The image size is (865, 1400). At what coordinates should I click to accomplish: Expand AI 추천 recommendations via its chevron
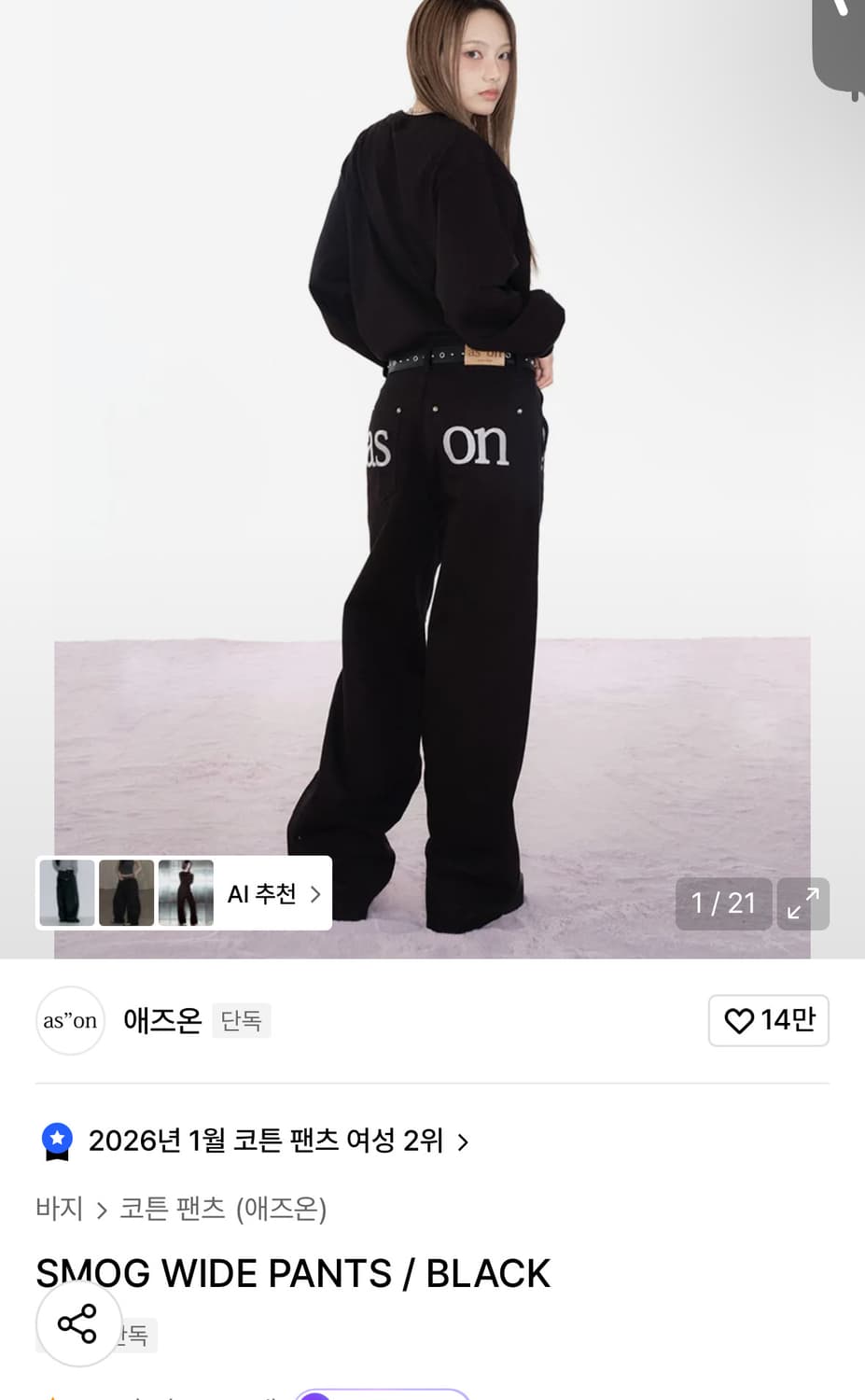314,893
